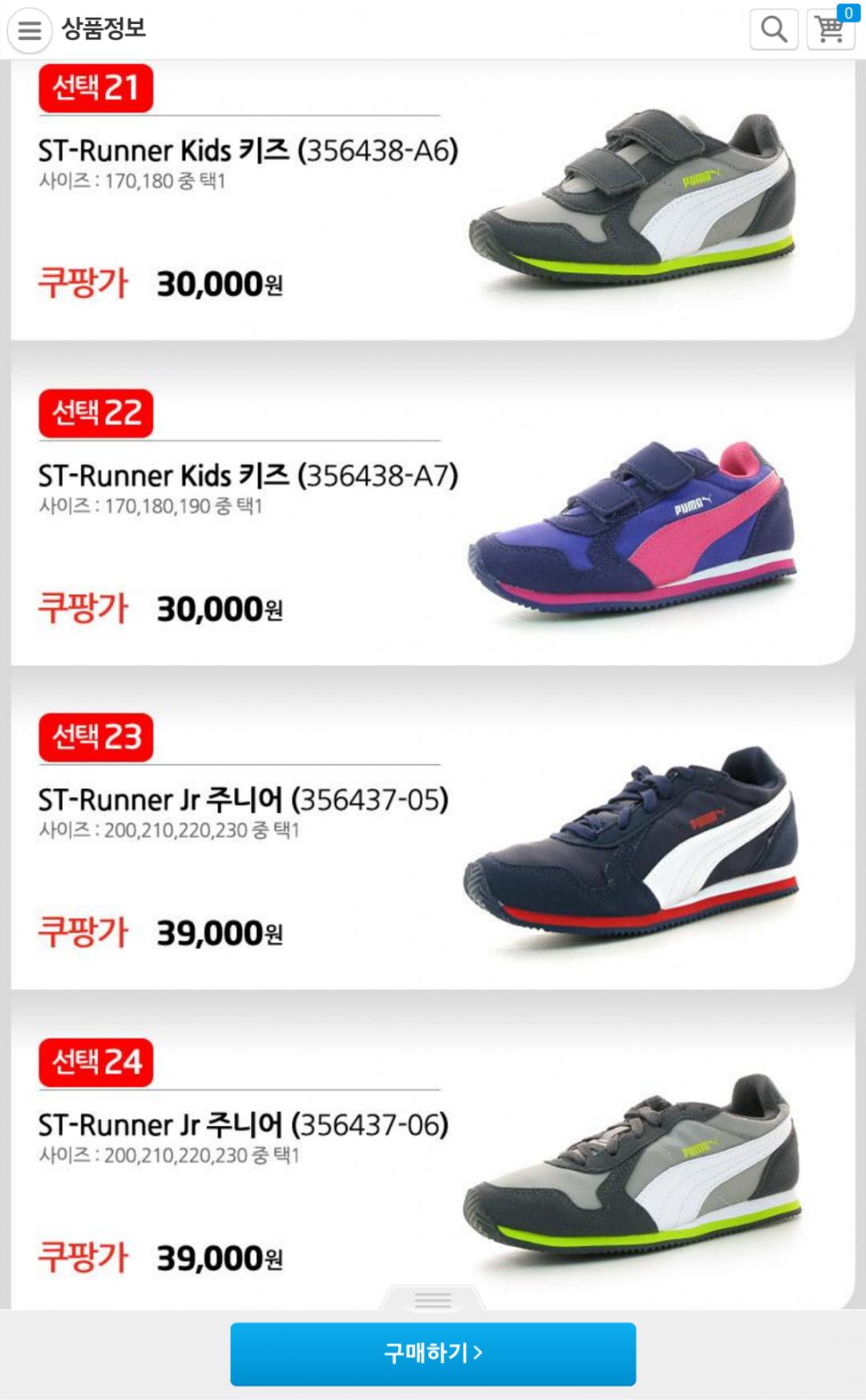This screenshot has width=866, height=1400.
Task: Tap the 구매하기 purchase button
Action: coord(433,1353)
